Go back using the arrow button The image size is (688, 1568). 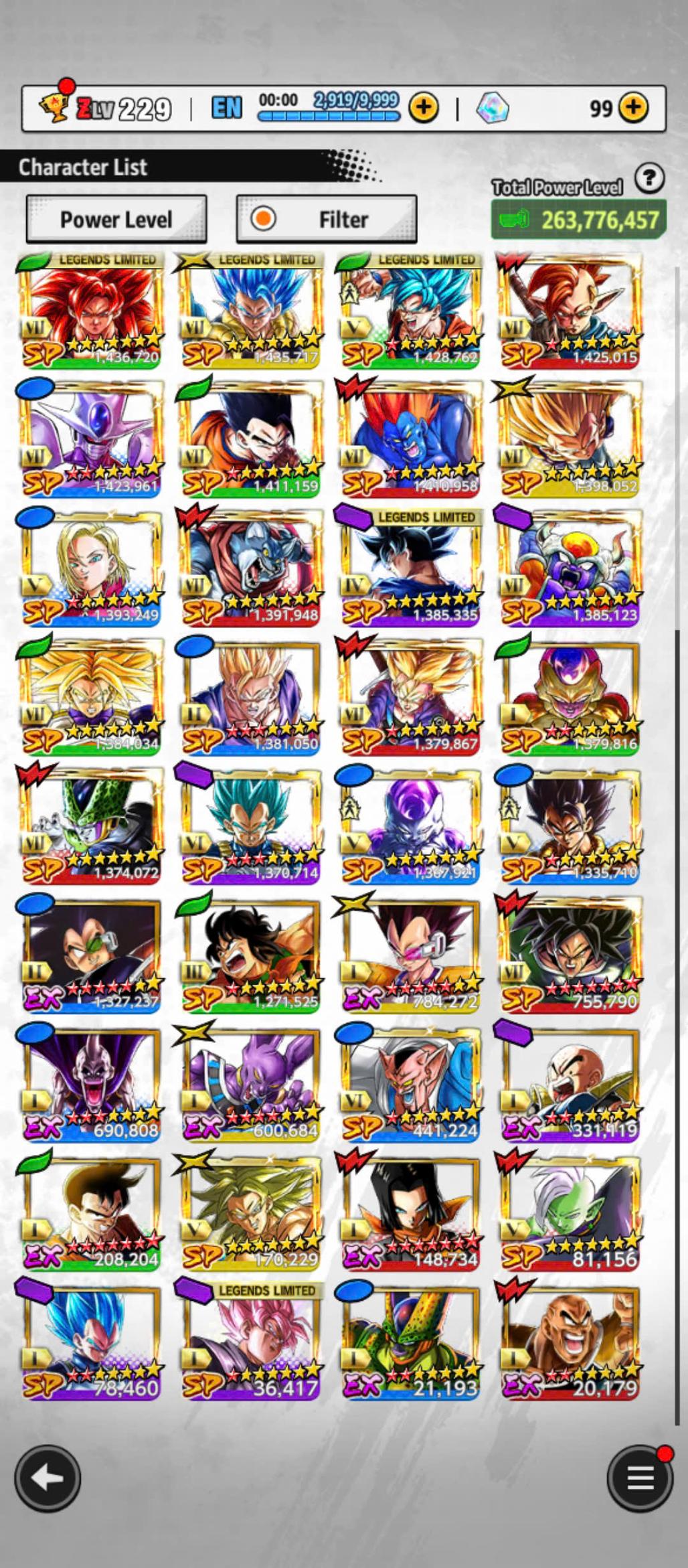click(x=48, y=1478)
